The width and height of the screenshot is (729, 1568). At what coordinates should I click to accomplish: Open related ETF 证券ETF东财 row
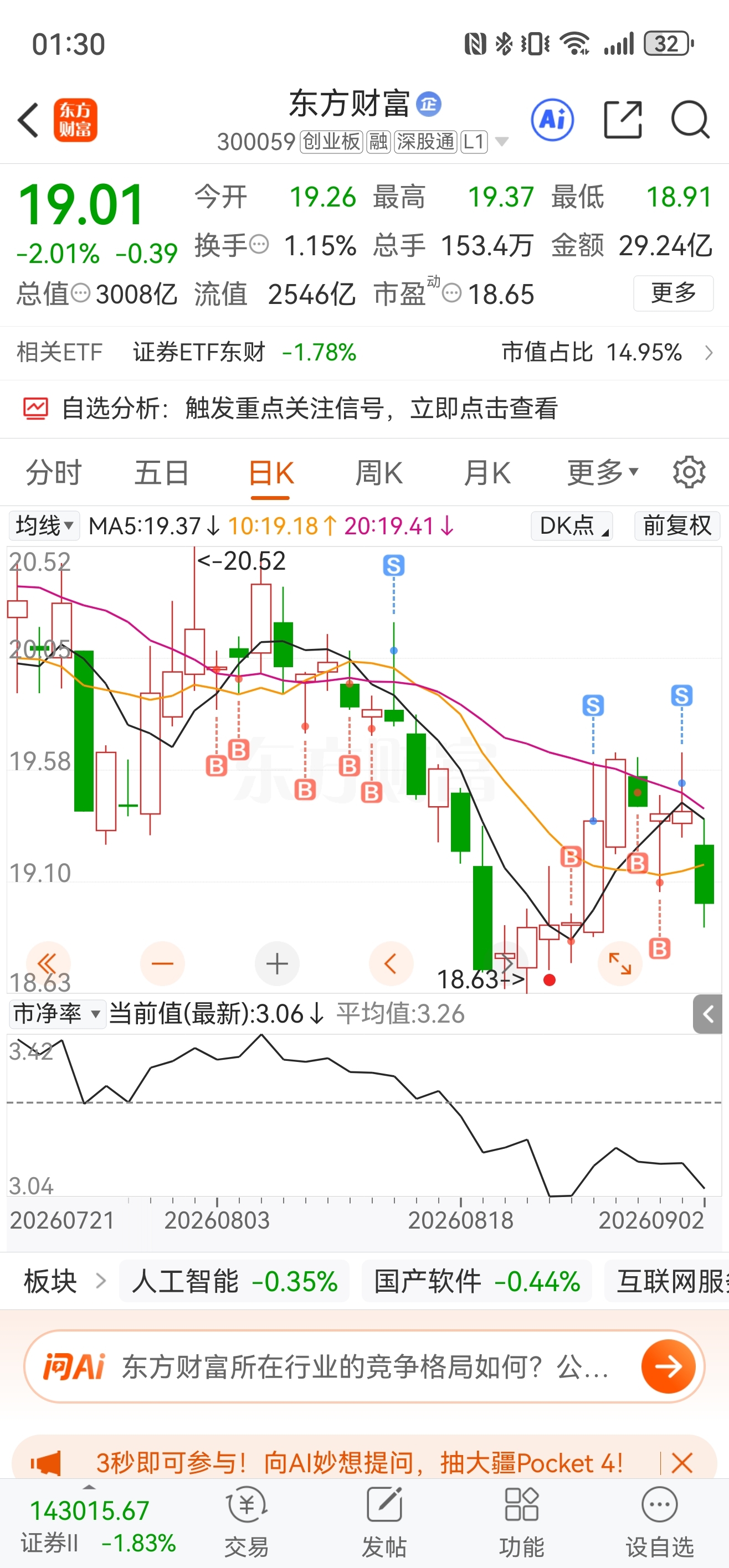point(364,353)
